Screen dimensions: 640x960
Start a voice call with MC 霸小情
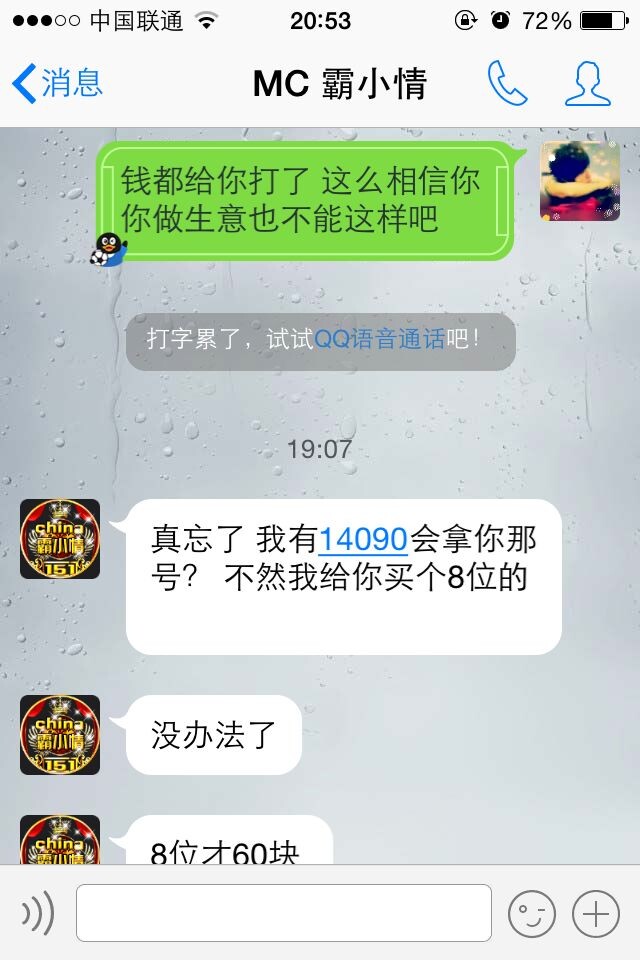tap(507, 84)
